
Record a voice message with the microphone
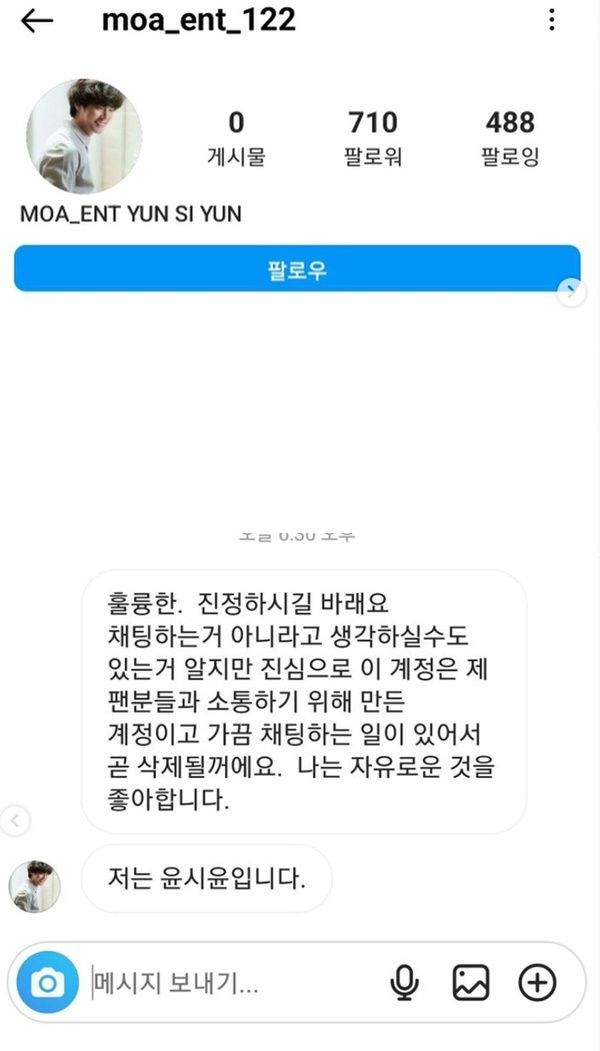click(404, 983)
